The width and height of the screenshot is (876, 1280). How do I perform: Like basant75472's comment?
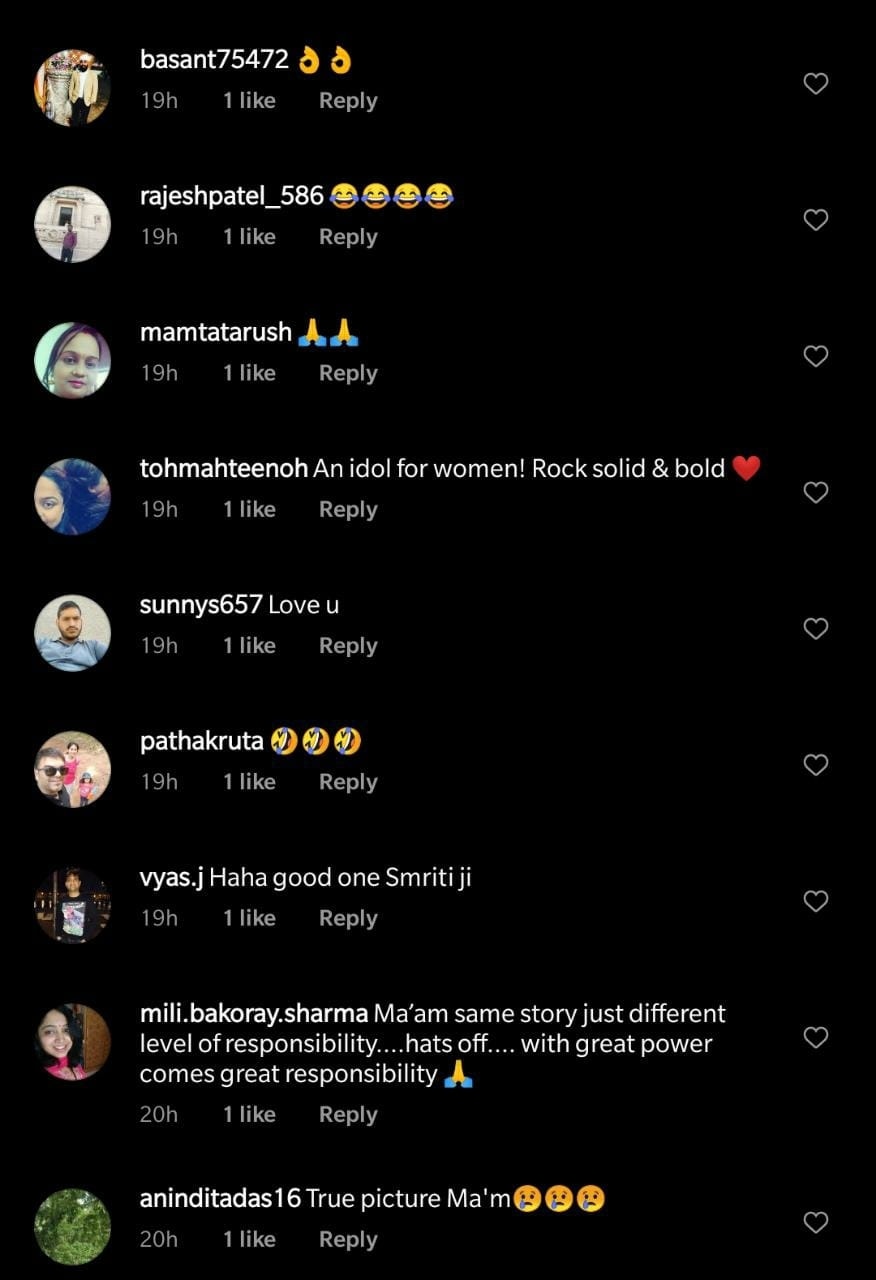click(x=816, y=84)
